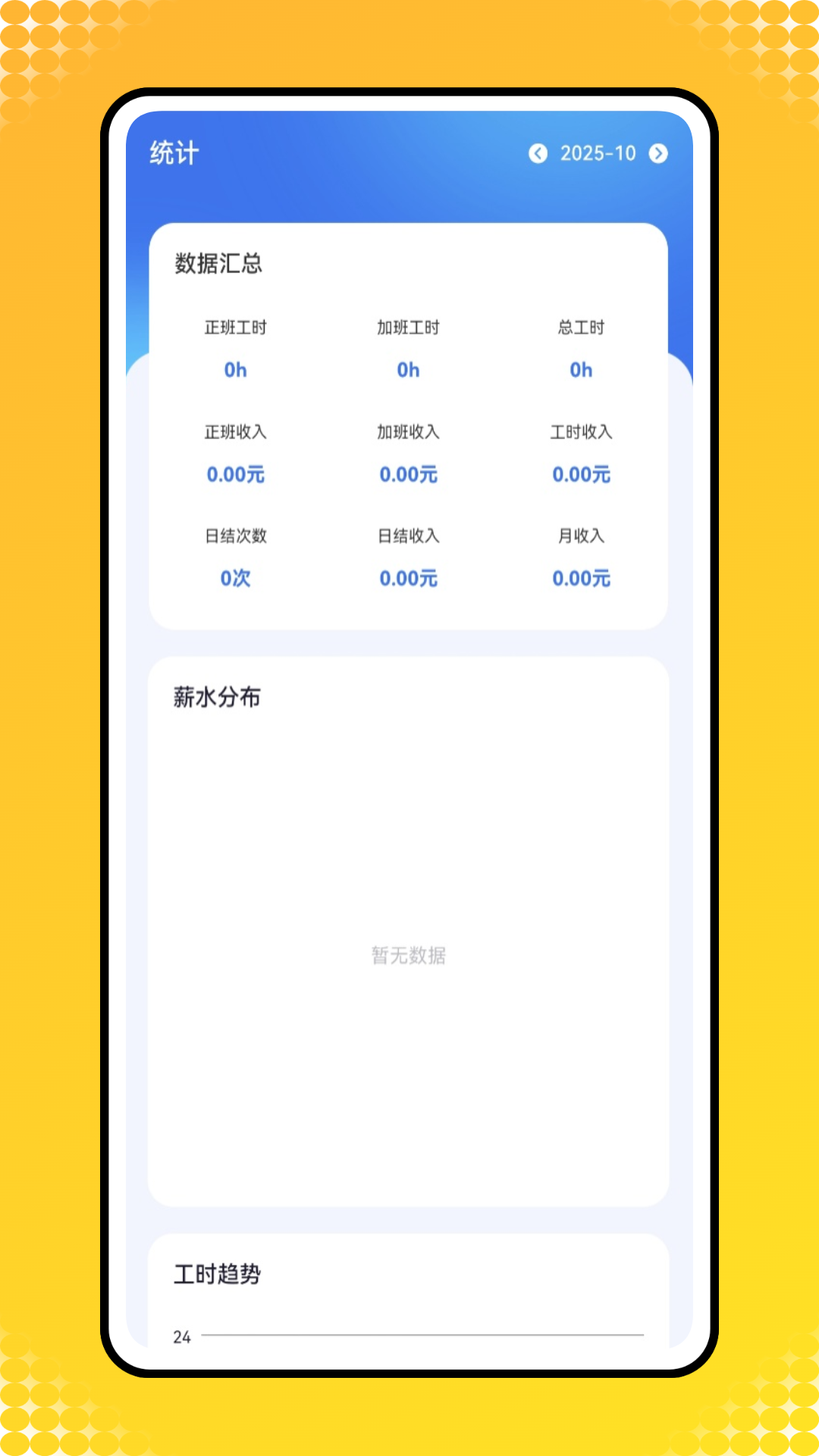Click the 加班收入 amount 0.00元

tap(408, 475)
